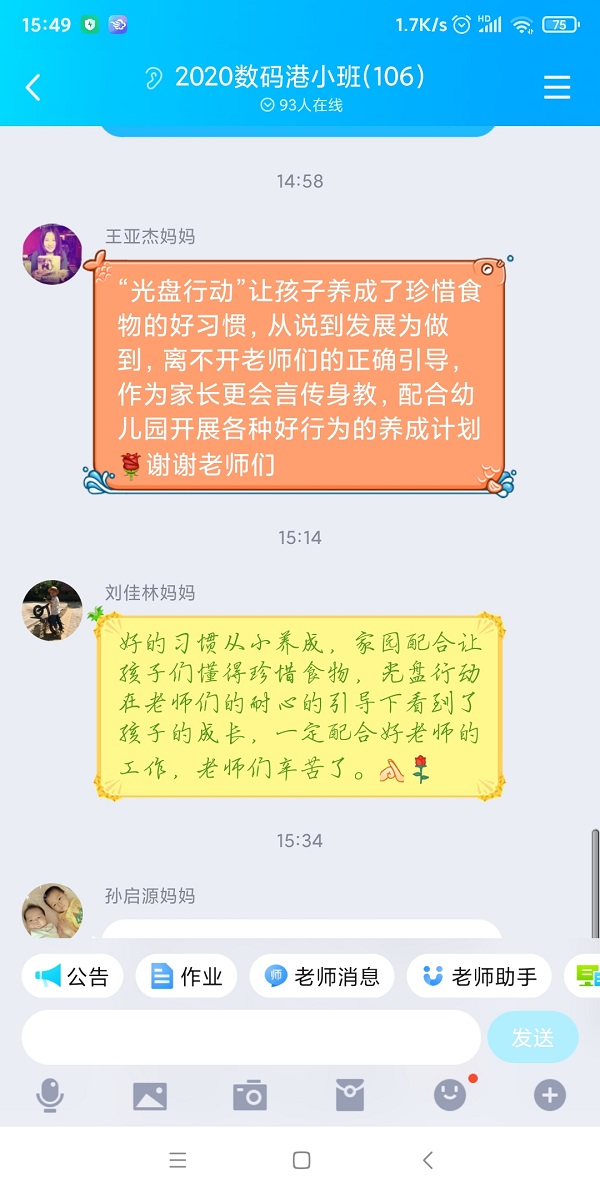Open 刘佳林妈妈's profile avatar
This screenshot has height=1198, width=600.
(x=52, y=610)
